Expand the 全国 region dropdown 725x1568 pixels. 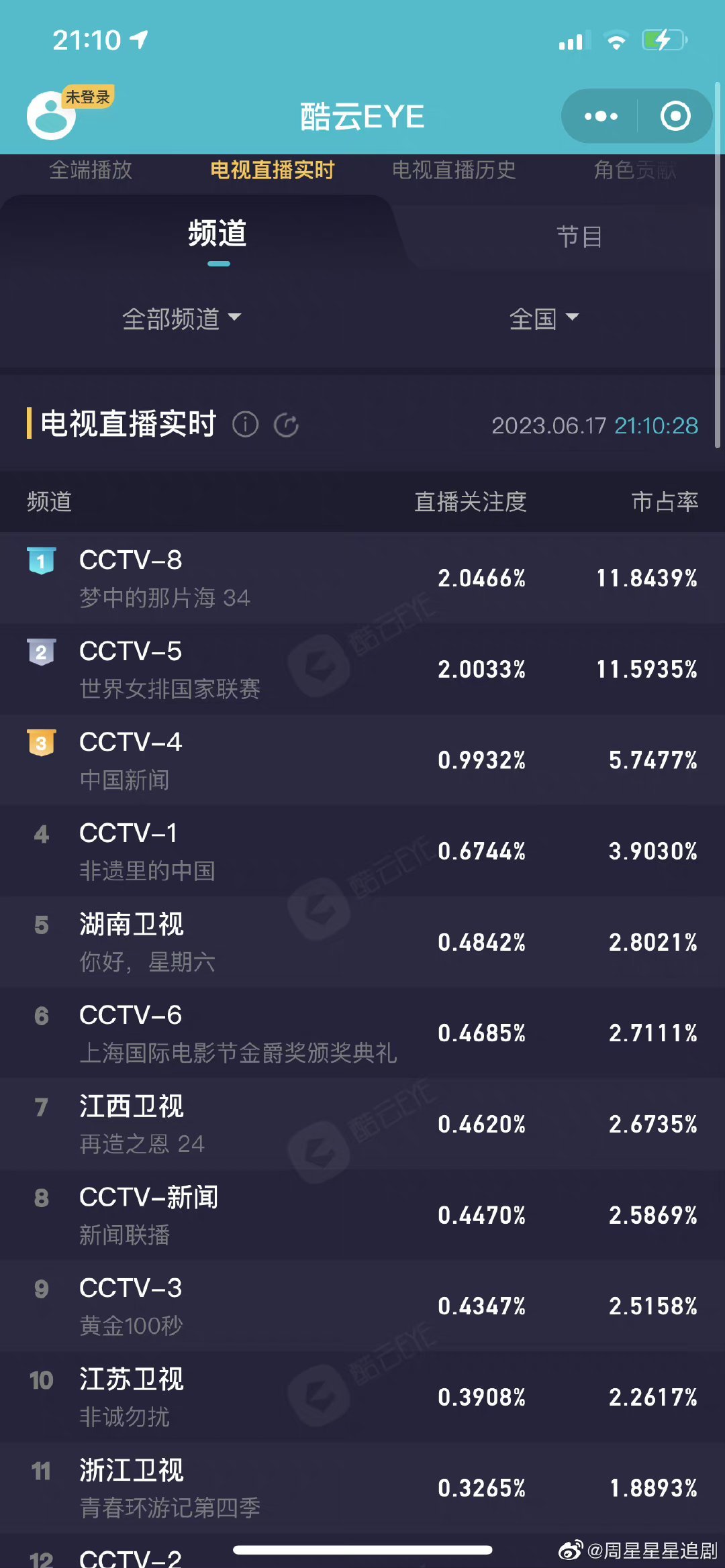click(x=544, y=319)
